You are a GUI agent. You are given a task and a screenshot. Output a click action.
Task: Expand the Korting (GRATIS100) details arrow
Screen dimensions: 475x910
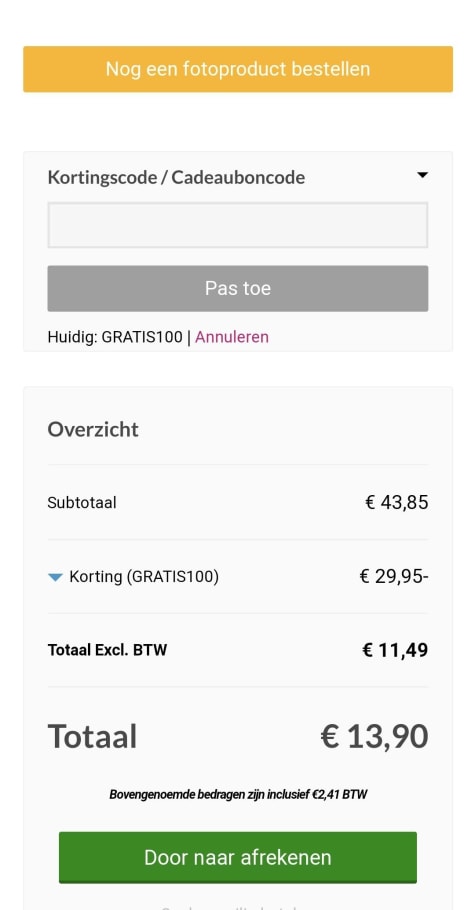point(55,577)
